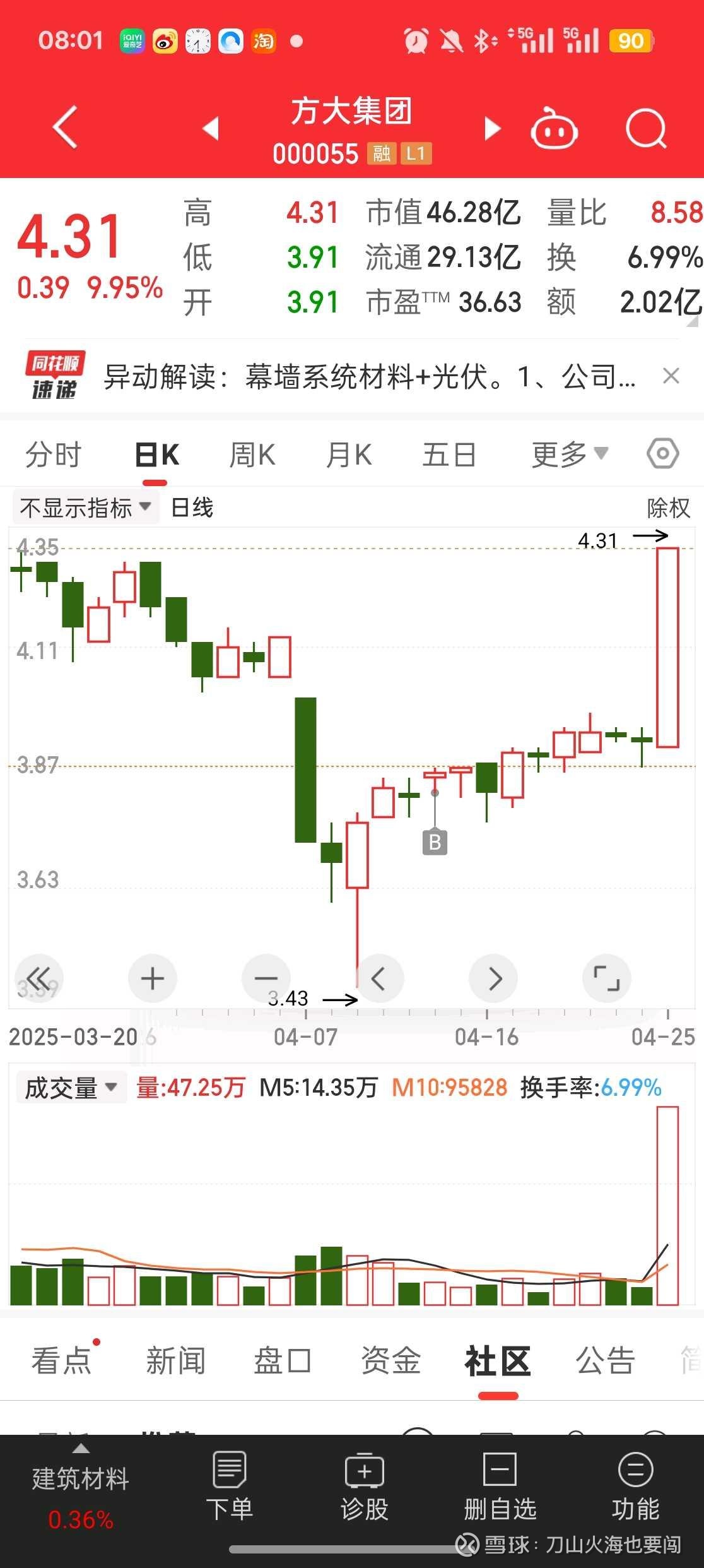
Task: Select the 月K chart tab
Action: point(349,454)
